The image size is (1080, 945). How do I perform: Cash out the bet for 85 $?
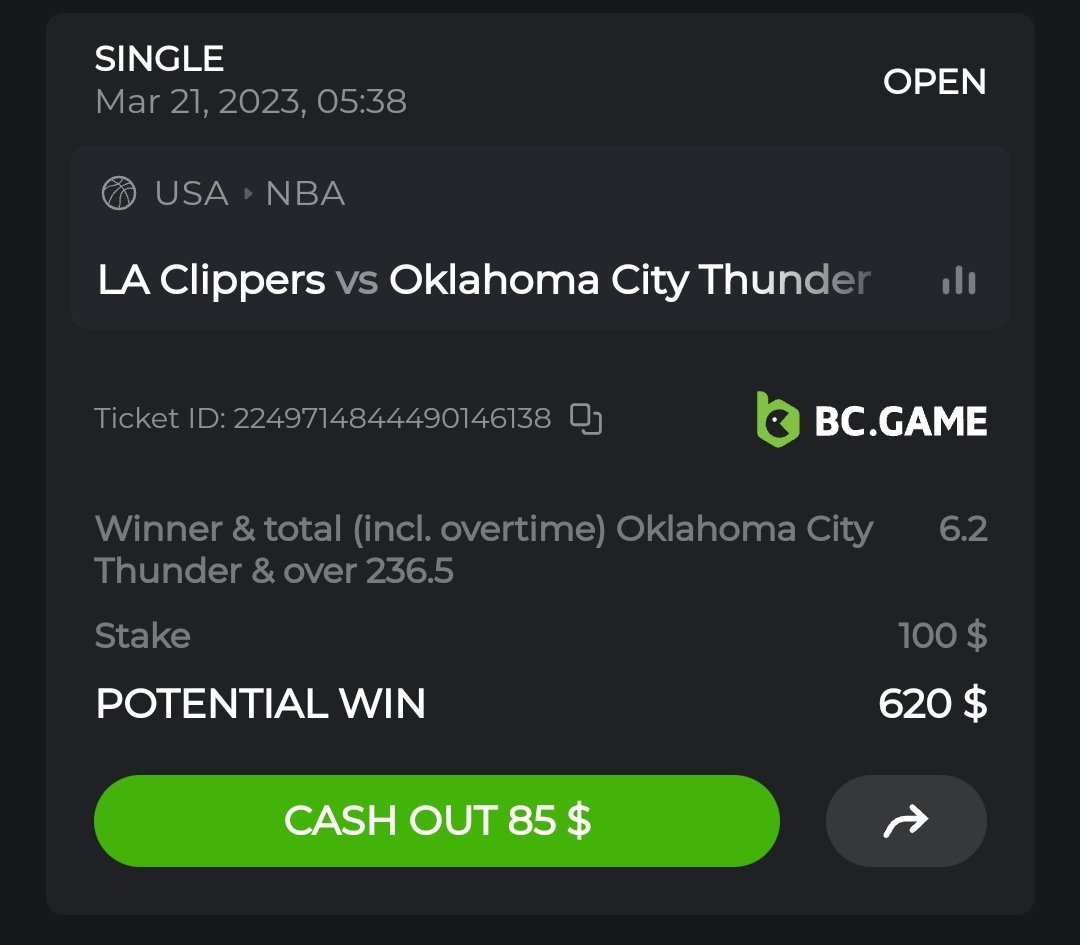pos(436,821)
